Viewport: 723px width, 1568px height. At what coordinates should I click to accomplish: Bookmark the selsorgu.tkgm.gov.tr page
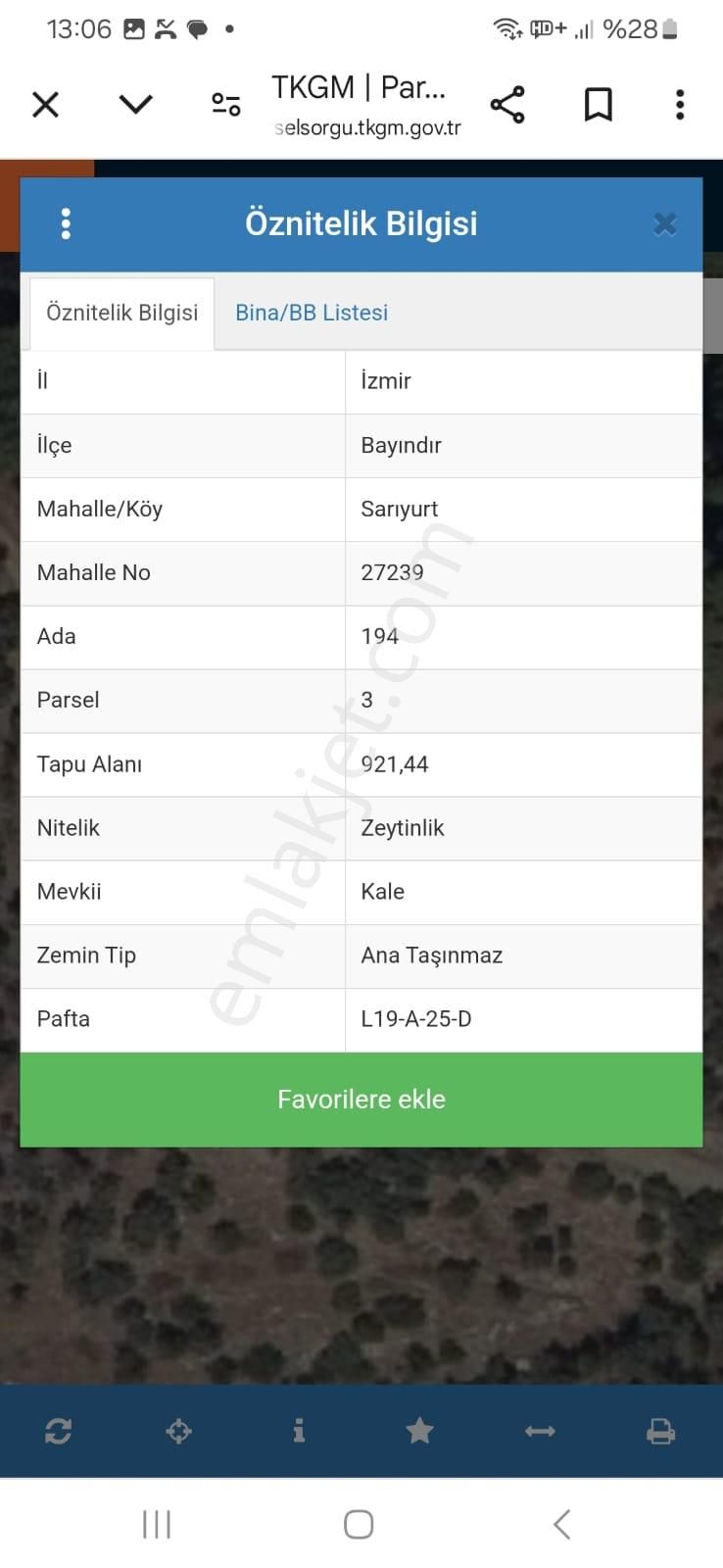[x=597, y=103]
